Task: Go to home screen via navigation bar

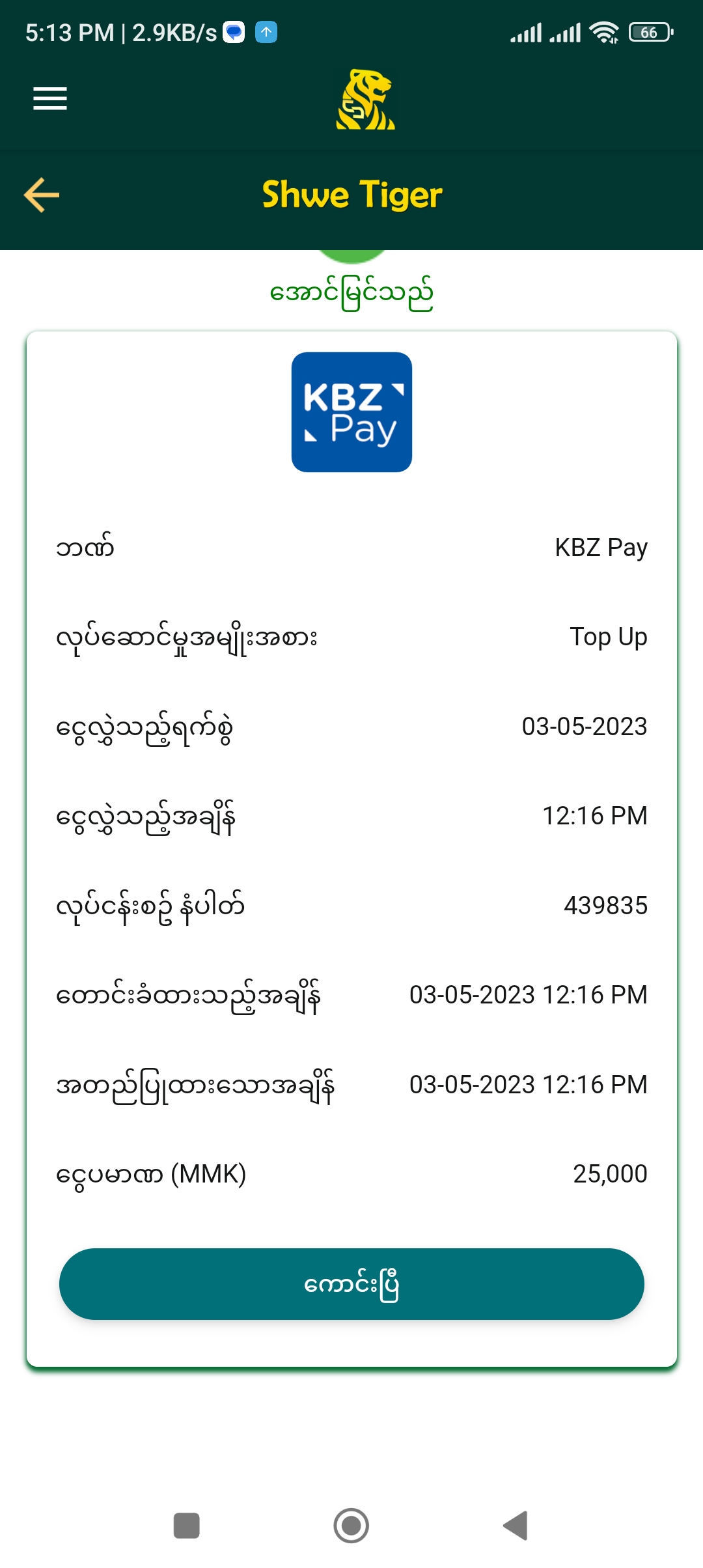Action: [351, 1526]
